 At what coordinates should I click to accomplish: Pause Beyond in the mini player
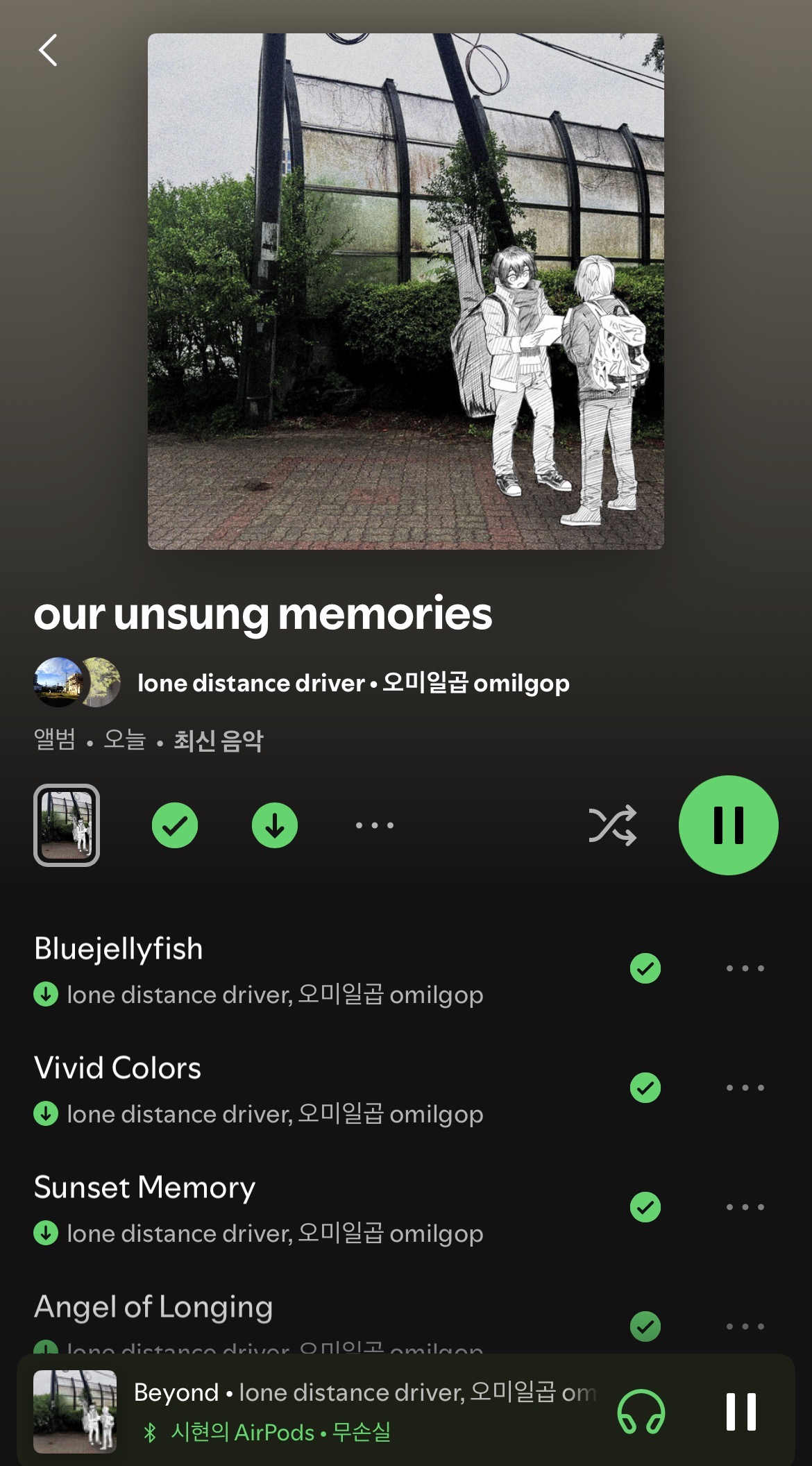click(x=741, y=1411)
